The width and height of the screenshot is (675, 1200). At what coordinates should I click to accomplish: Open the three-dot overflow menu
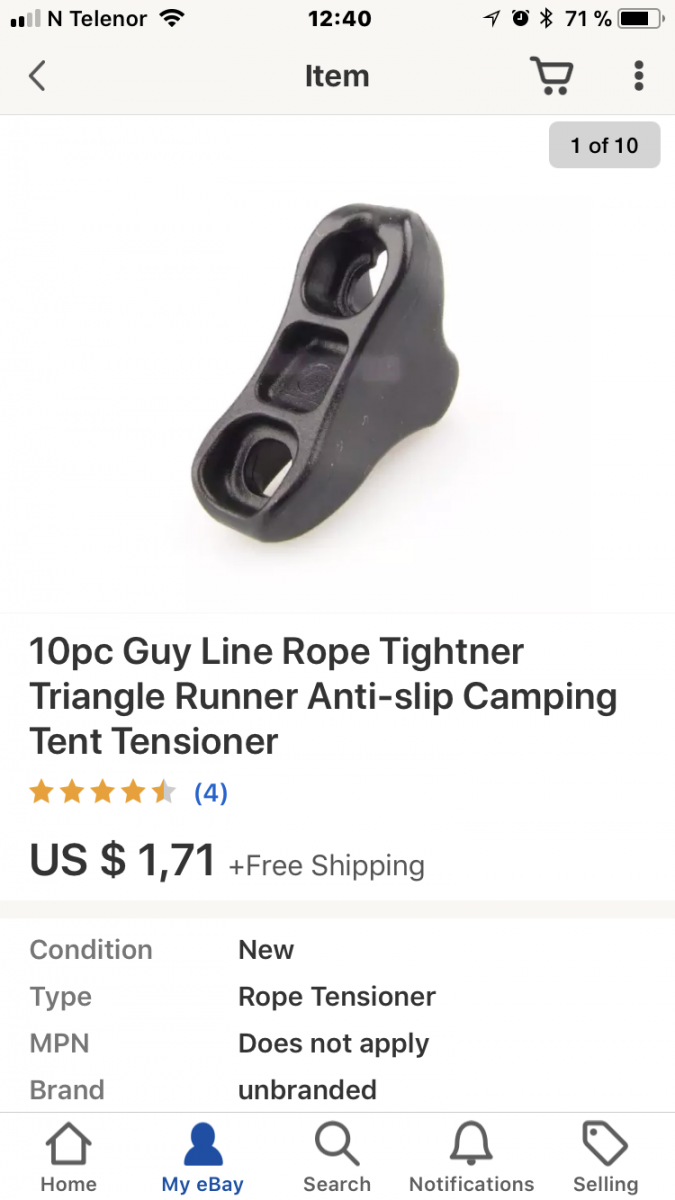[639, 76]
